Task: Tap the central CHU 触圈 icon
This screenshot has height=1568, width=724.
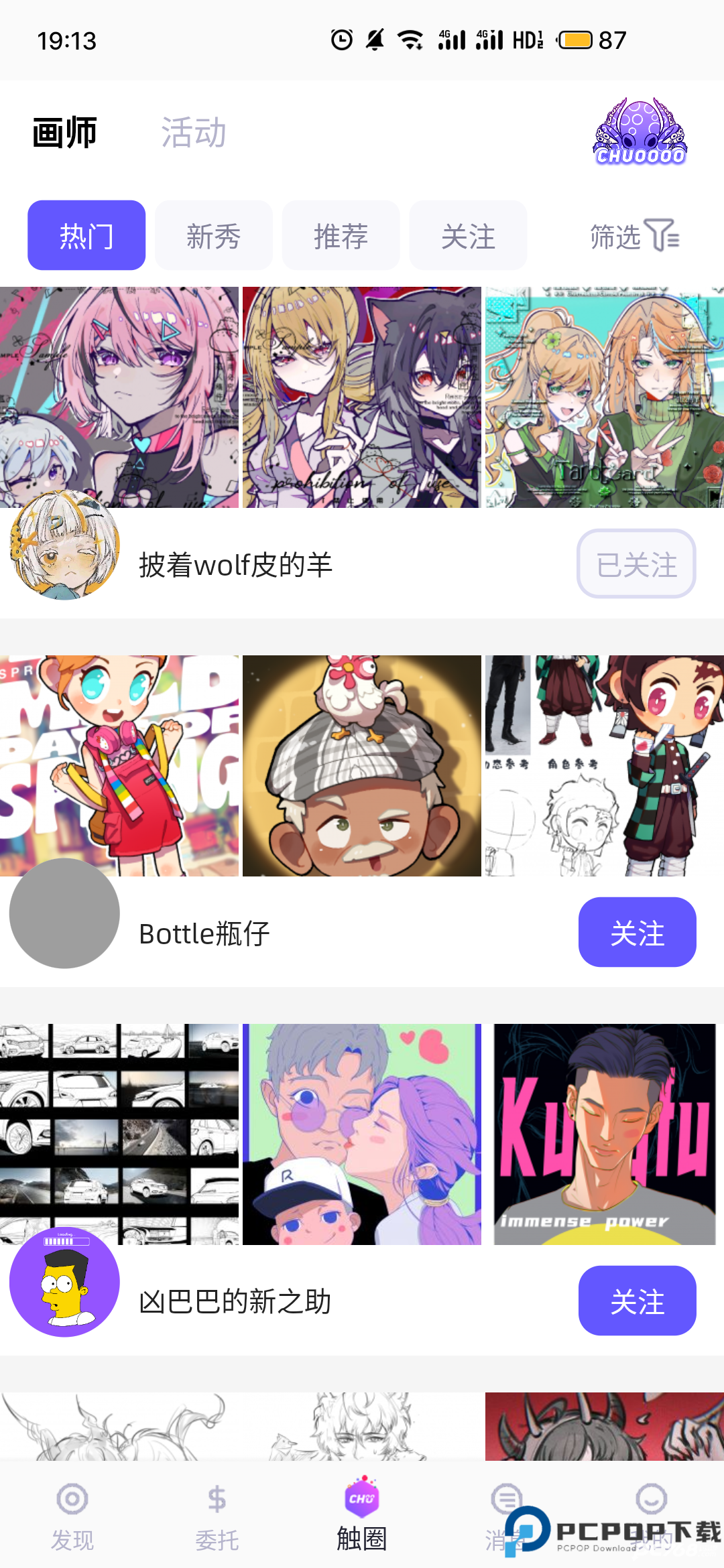Action: 362,1501
